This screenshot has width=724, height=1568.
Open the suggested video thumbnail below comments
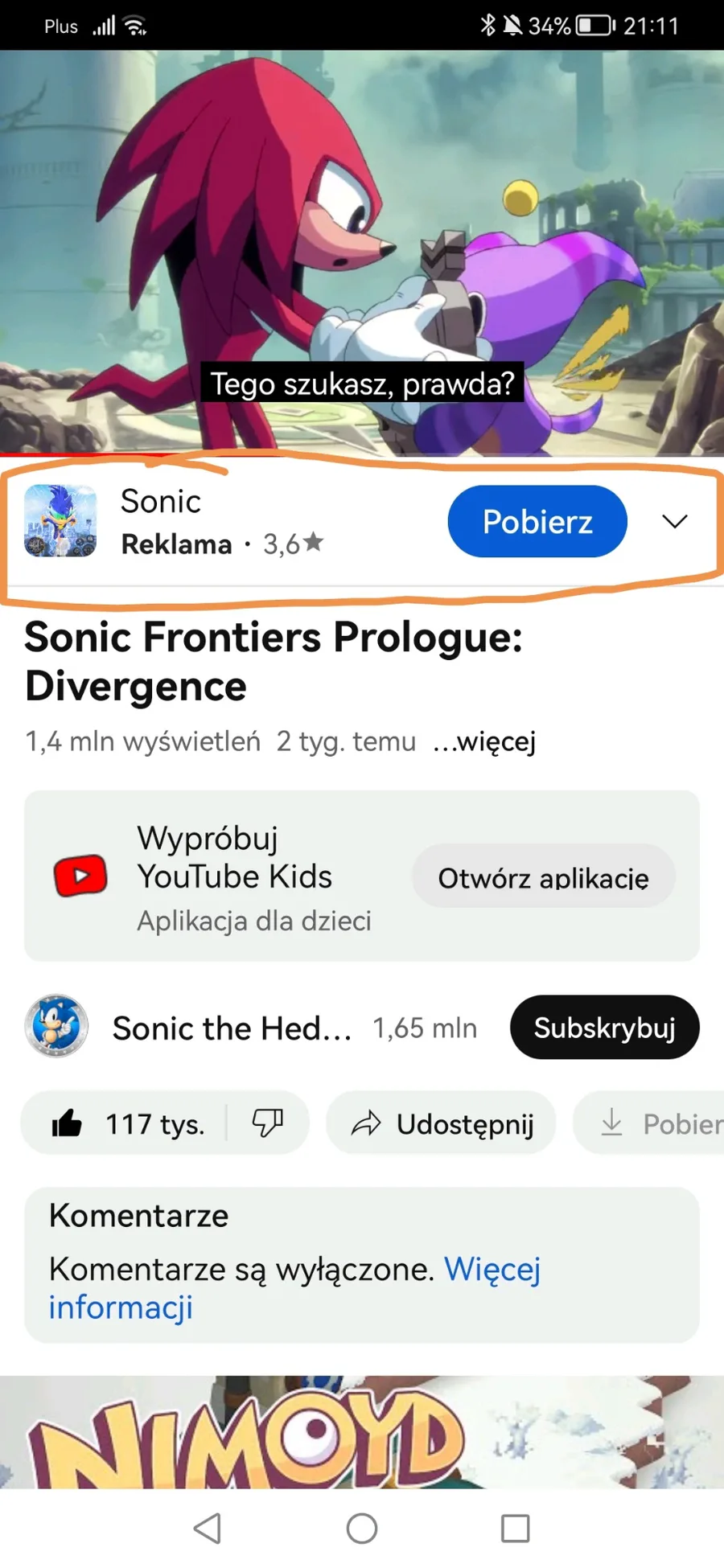(x=362, y=1431)
